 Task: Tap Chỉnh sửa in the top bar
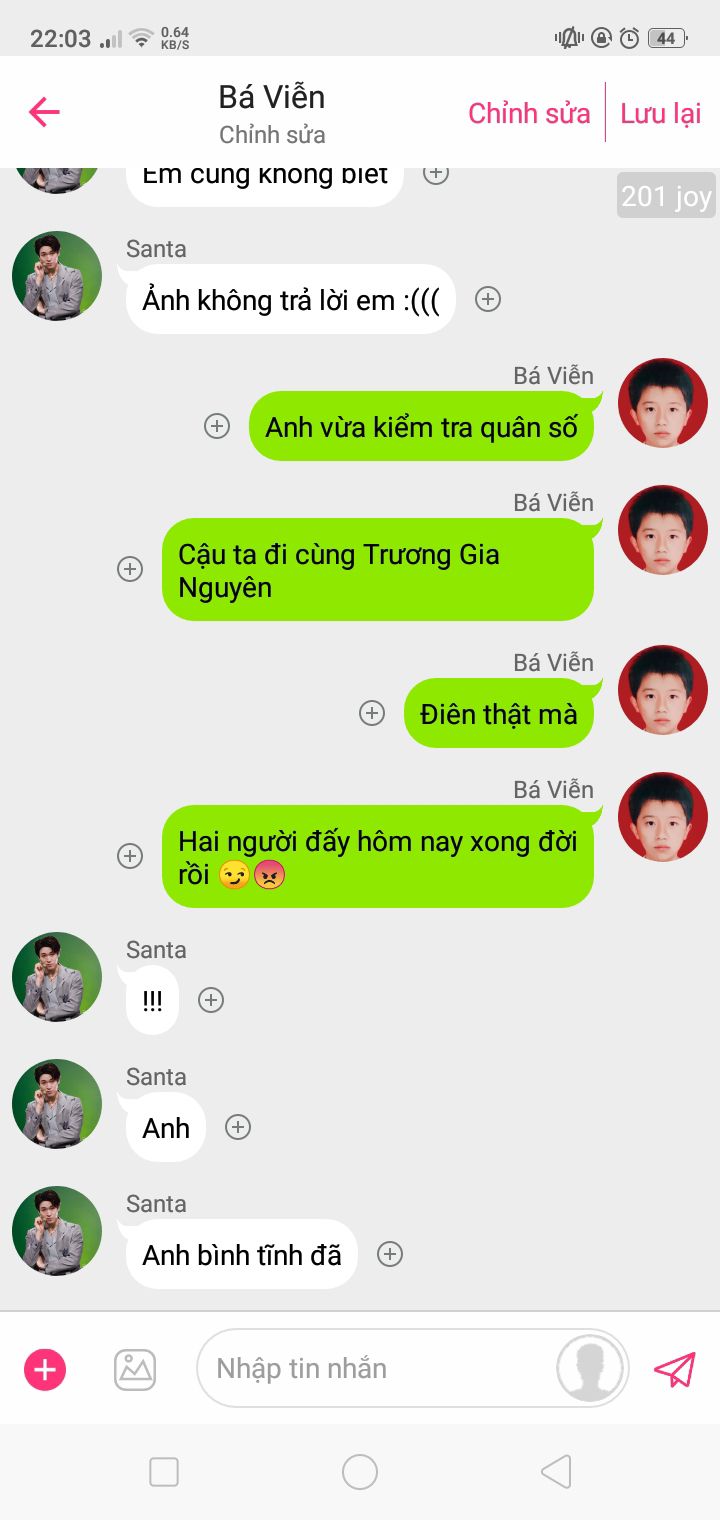pos(529,113)
